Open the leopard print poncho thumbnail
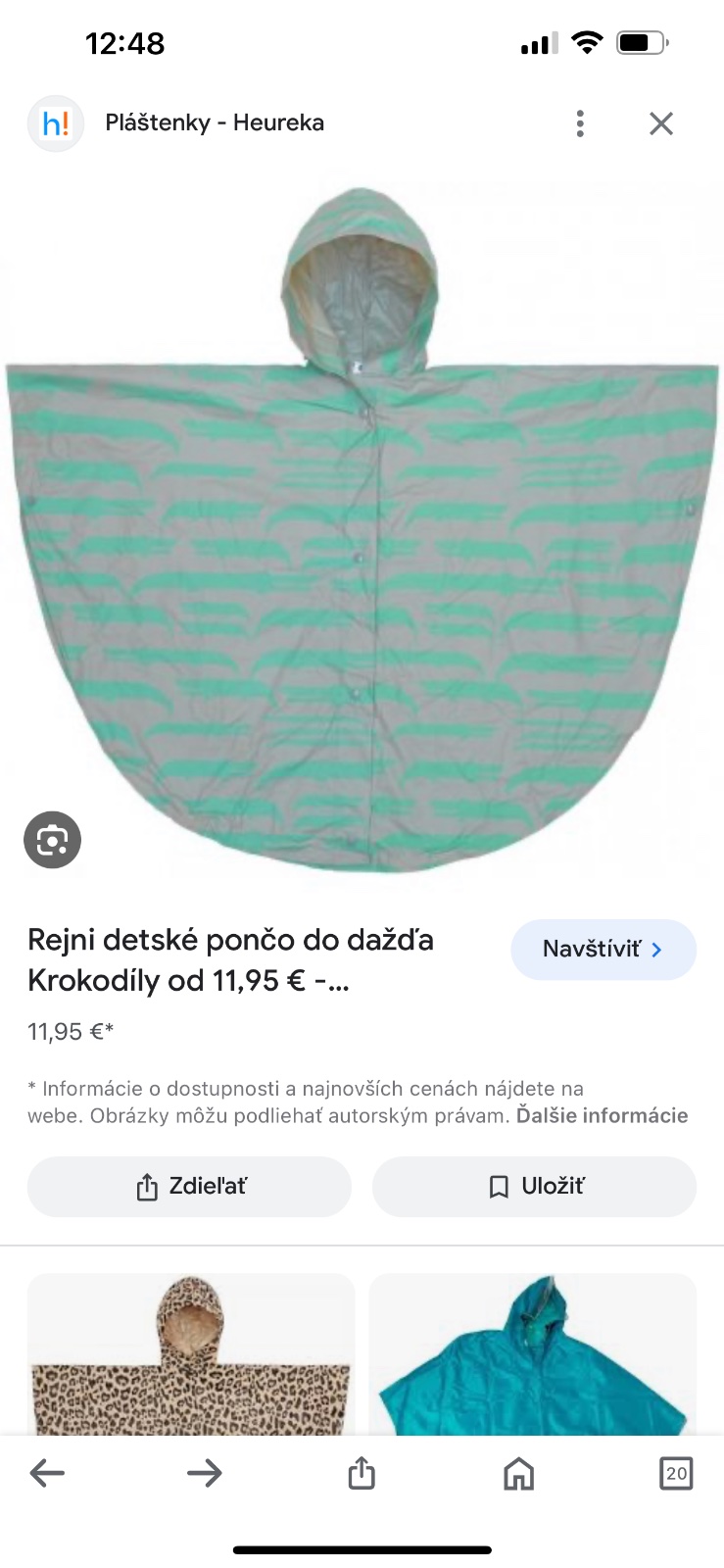Screen dimensions: 724x1568 coord(191,1357)
